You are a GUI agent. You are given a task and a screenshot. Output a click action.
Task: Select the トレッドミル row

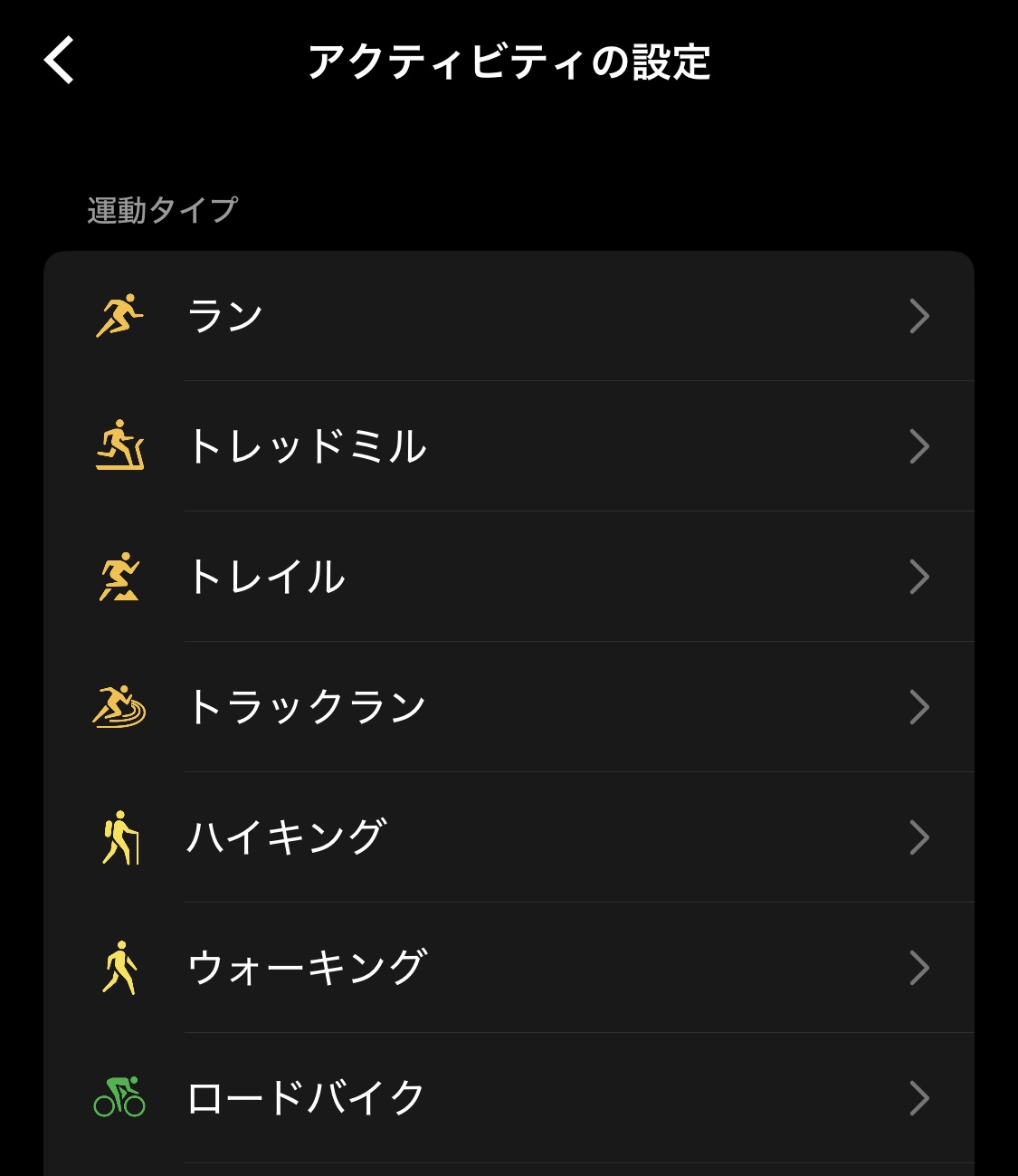coord(509,446)
